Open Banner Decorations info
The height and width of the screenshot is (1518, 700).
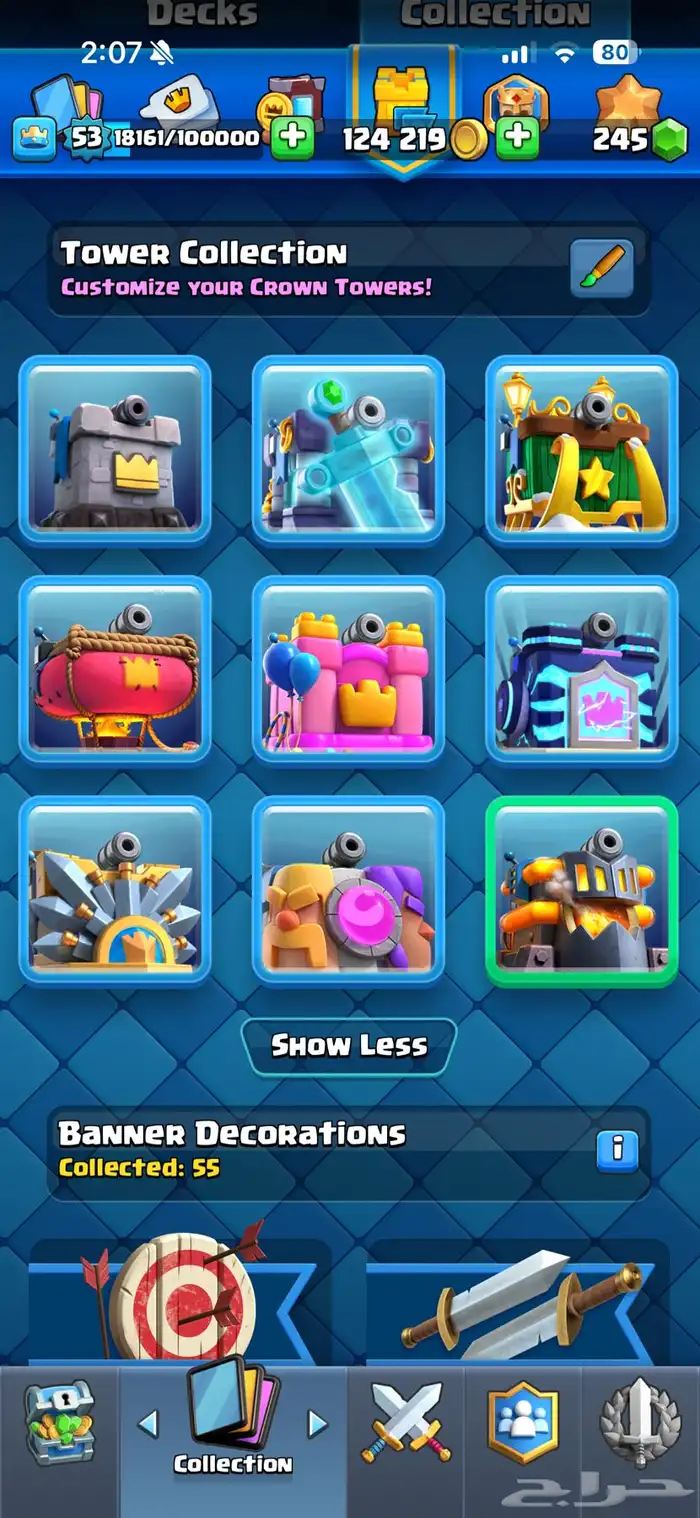617,1150
